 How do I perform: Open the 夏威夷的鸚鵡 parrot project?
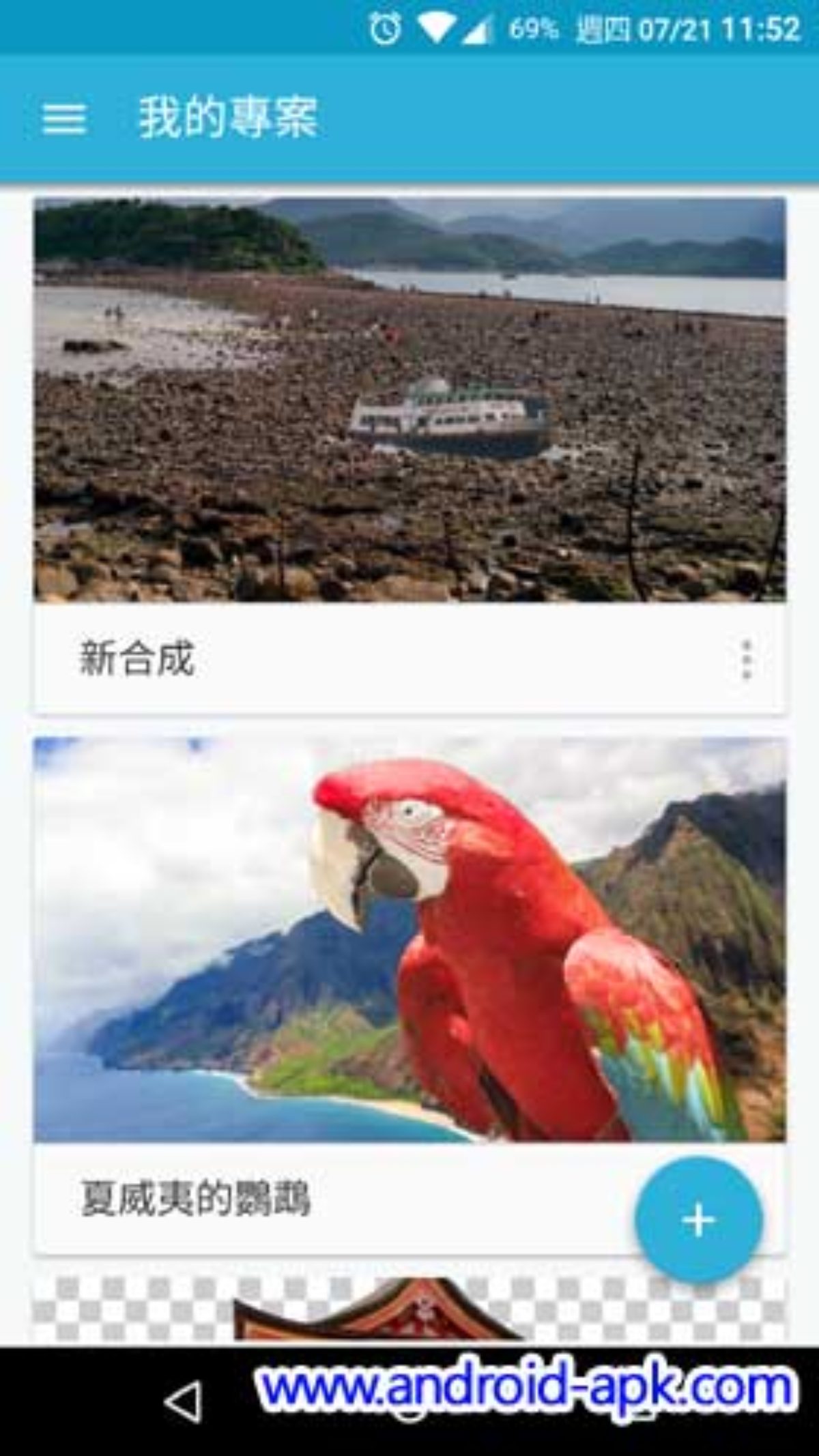point(409,995)
